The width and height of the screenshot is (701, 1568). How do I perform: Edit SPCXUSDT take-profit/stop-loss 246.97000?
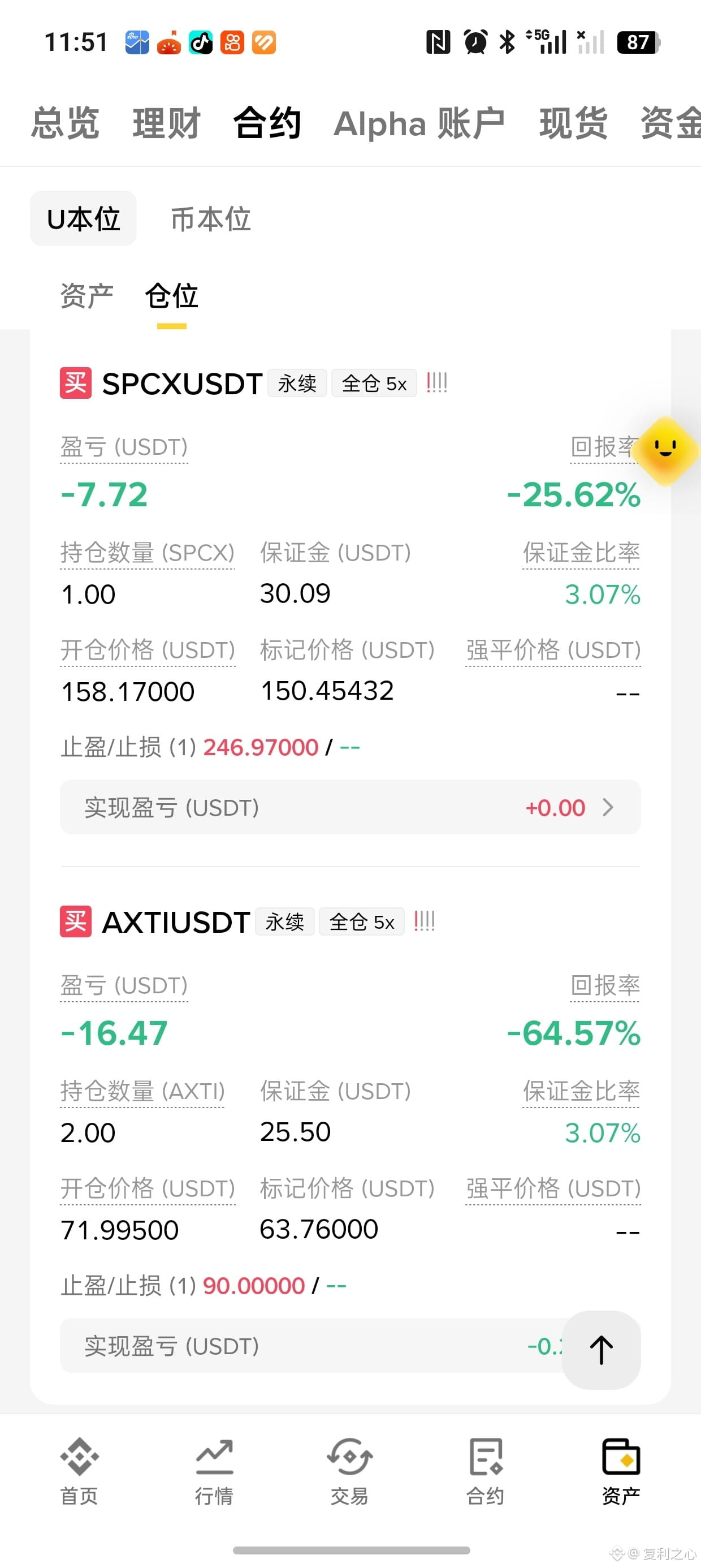tap(261, 747)
